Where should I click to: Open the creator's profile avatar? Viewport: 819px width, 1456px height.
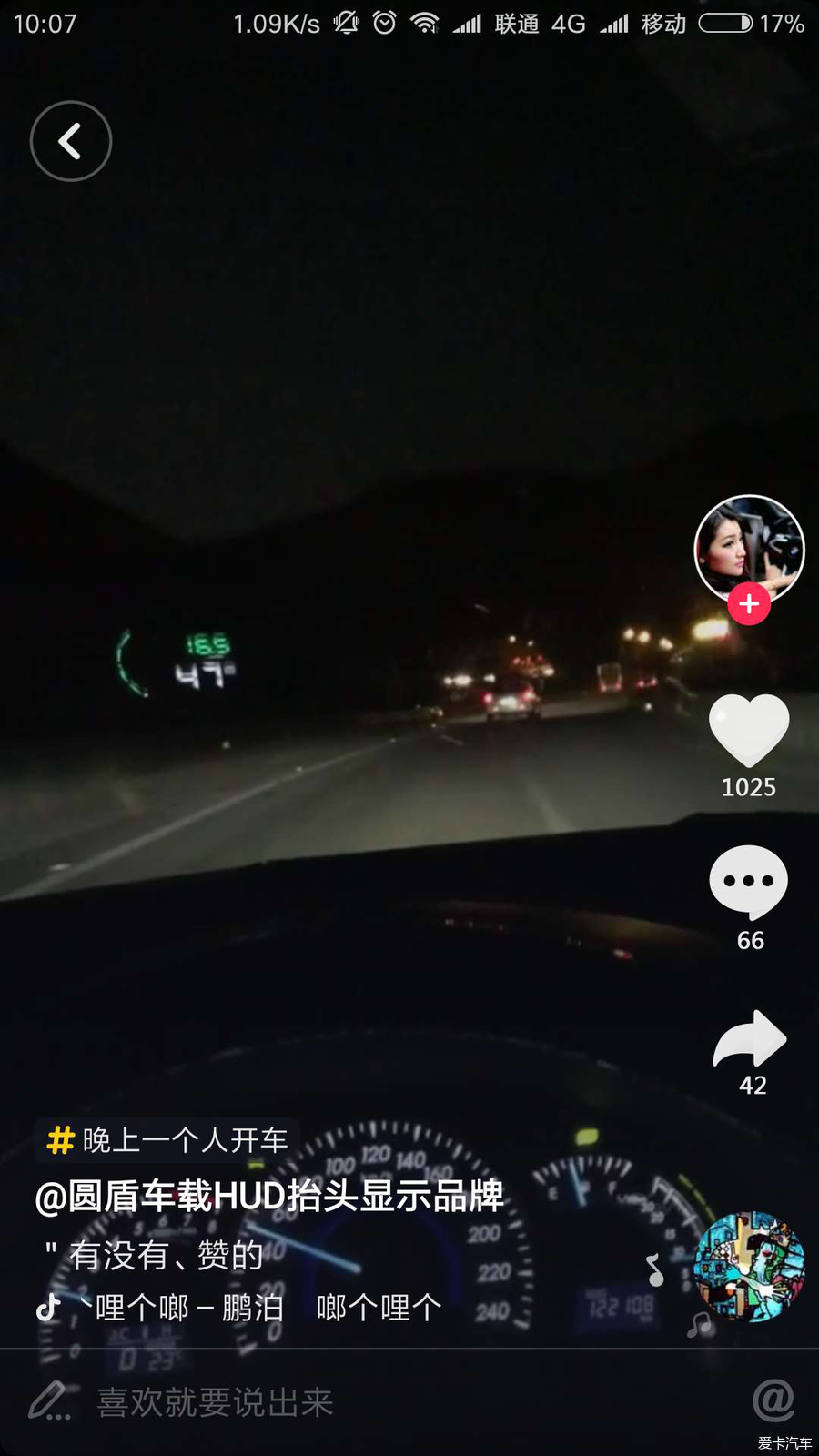[749, 548]
